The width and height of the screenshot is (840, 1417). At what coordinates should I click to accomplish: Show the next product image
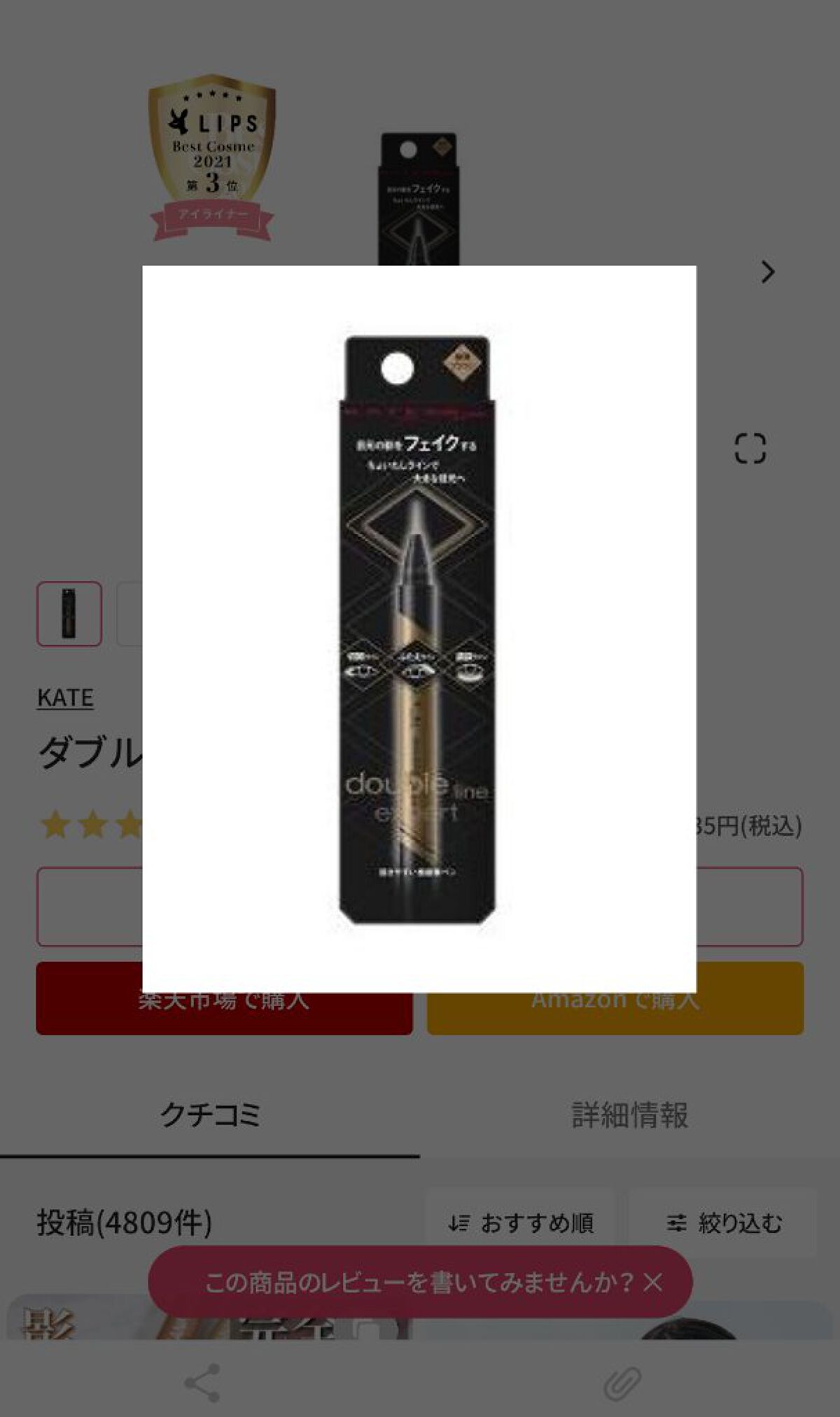(x=768, y=272)
